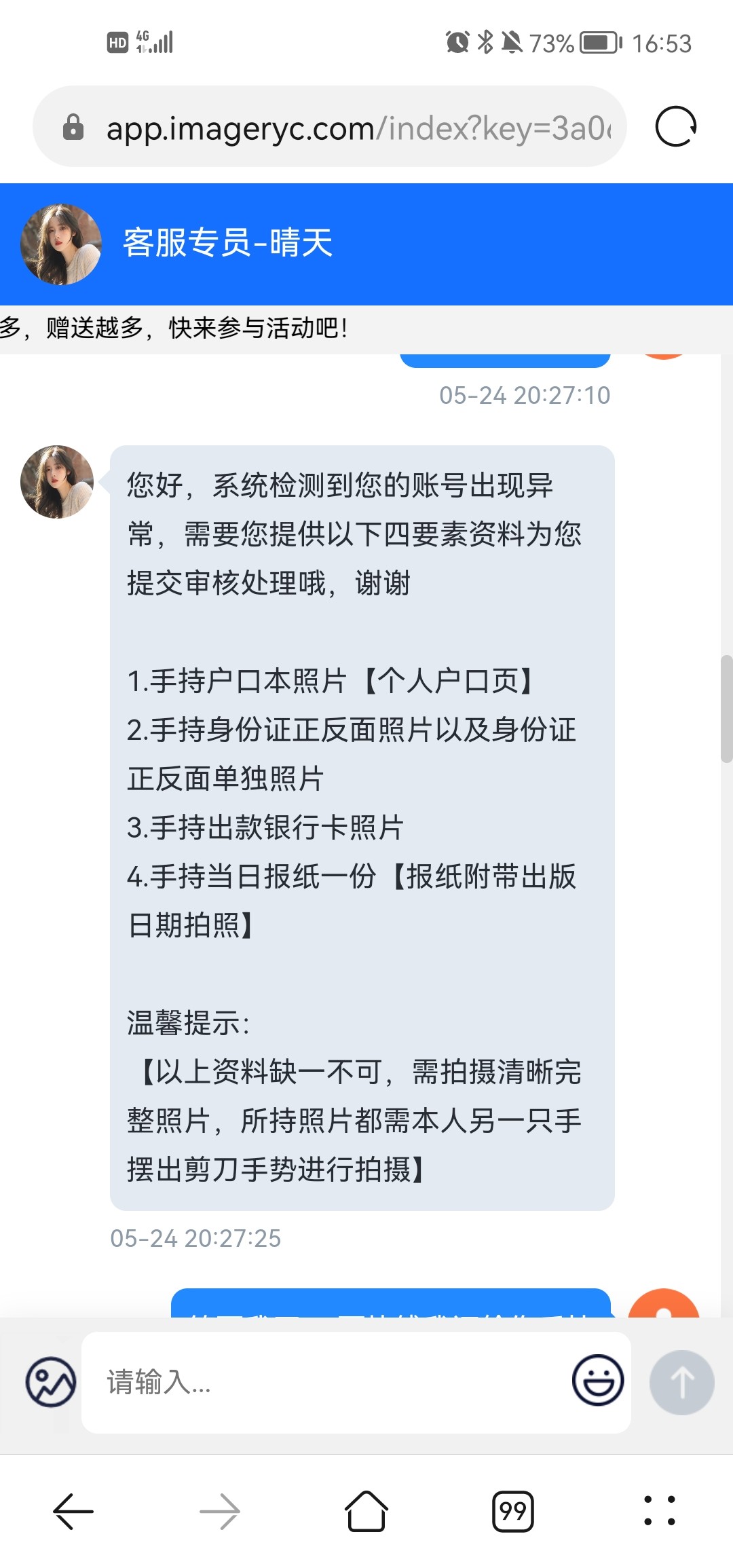733x1568 pixels.
Task: Open the browser four-dot menu
Action: click(659, 1511)
